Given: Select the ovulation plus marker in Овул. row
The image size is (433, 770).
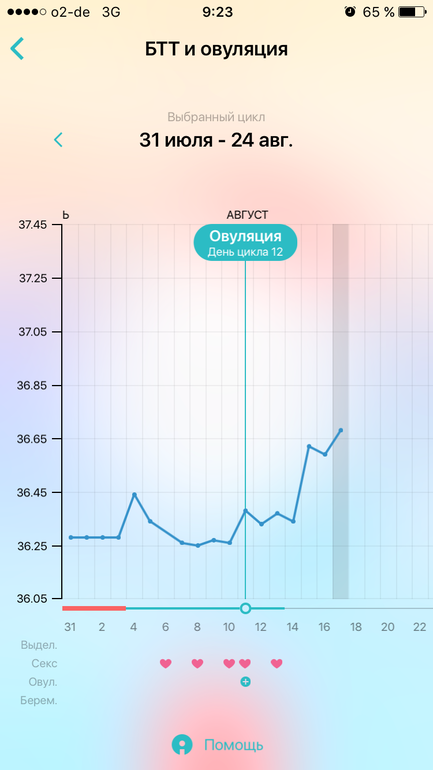Looking at the screenshot, I should (x=245, y=682).
